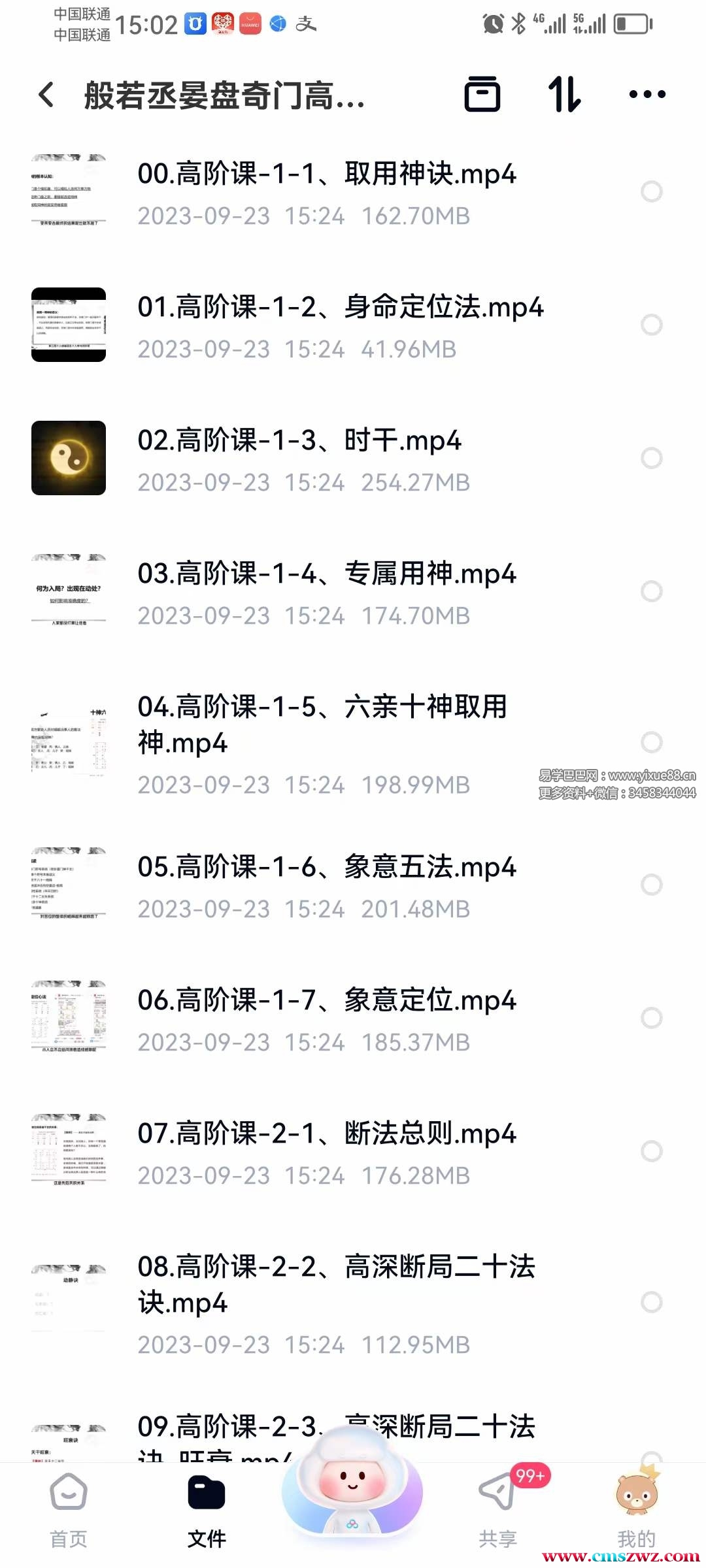The image size is (706, 1568).
Task: Go back from the folder view
Action: [x=46, y=95]
